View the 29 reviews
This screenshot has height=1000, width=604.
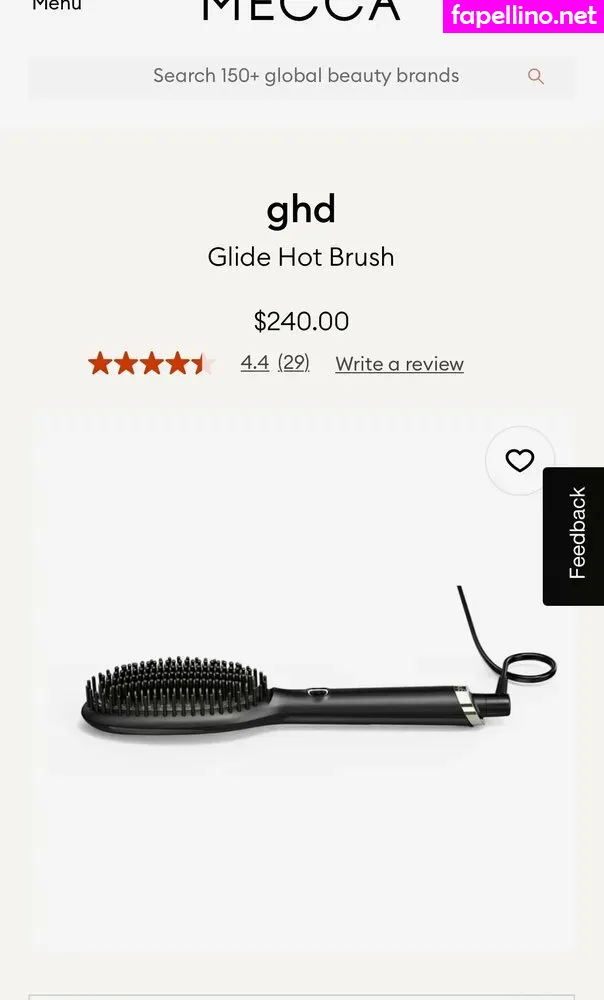pyautogui.click(x=293, y=363)
